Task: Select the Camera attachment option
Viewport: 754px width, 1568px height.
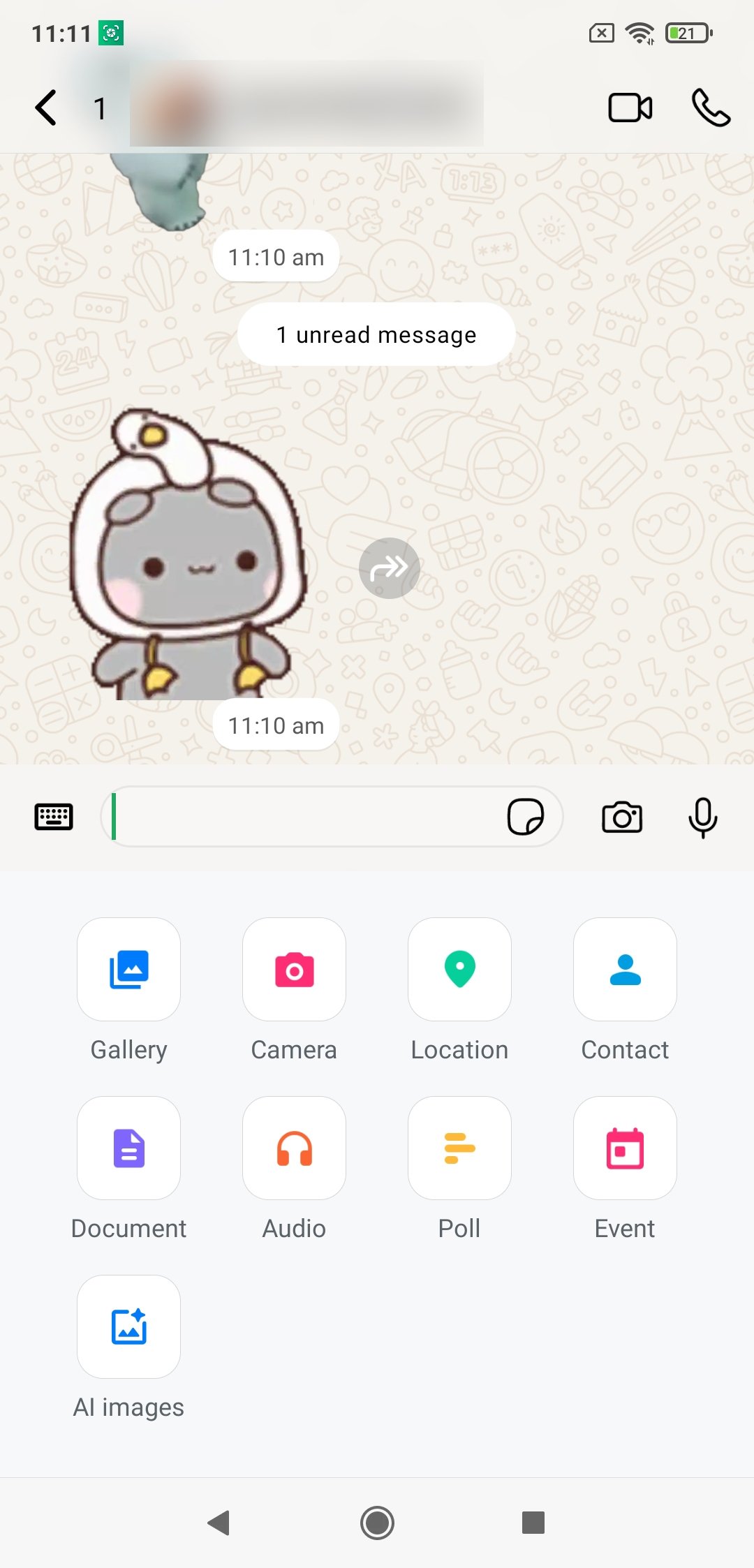Action: 294,970
